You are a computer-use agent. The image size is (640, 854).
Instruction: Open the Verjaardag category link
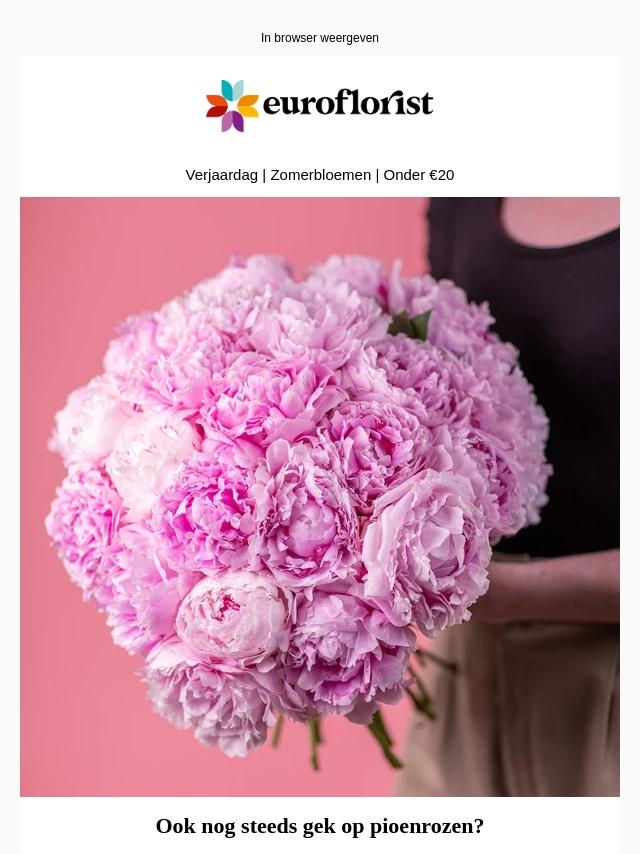pos(221,175)
